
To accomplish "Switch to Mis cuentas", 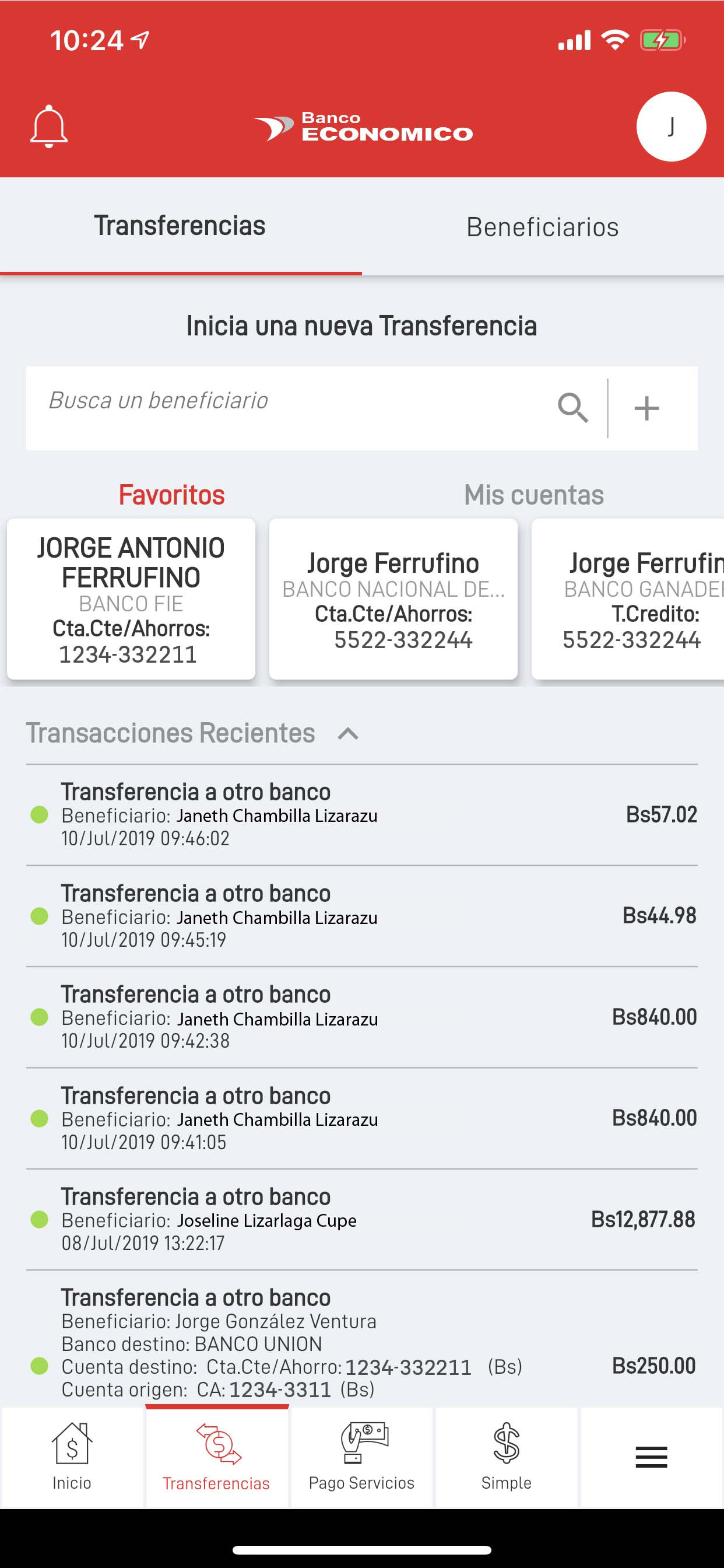I will [x=533, y=495].
